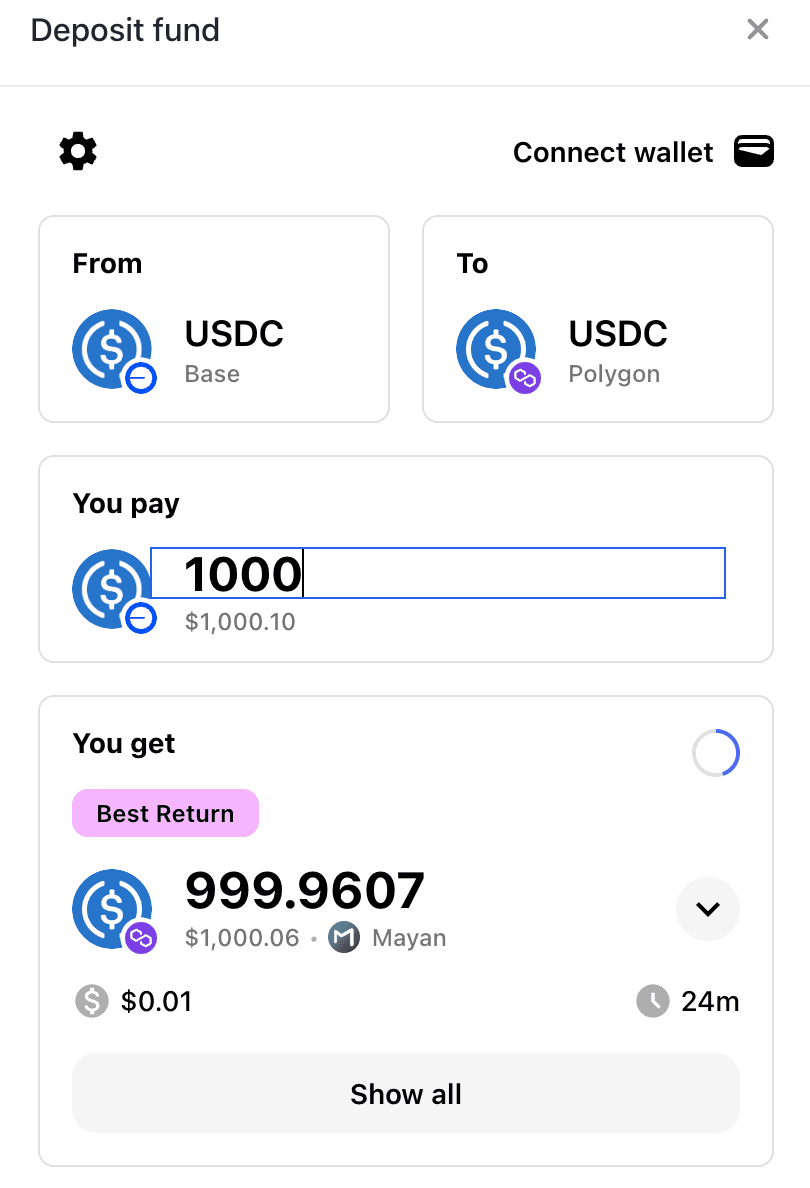Open the settings gear
The image size is (810, 1188).
coord(78,152)
